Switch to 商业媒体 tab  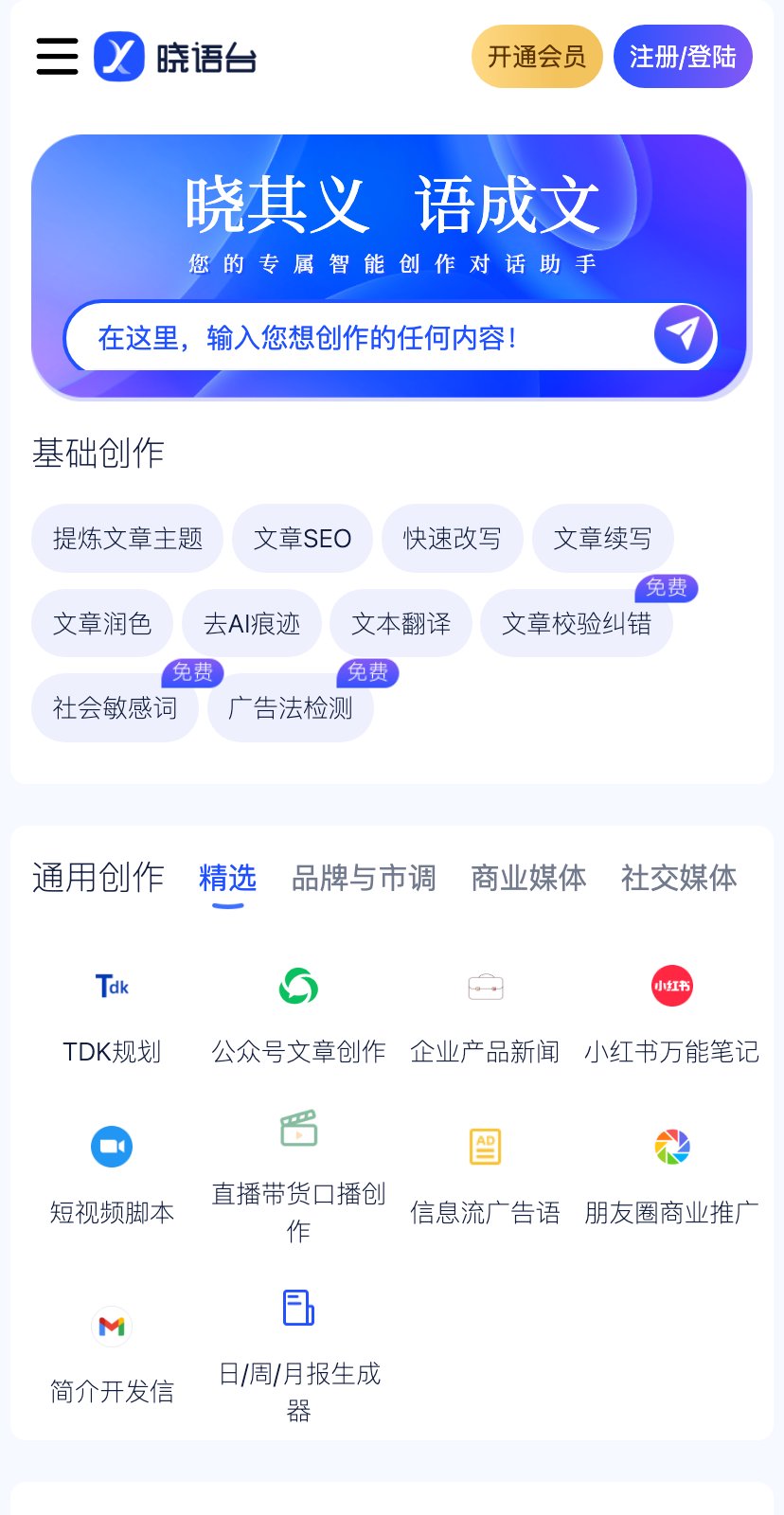pos(528,878)
